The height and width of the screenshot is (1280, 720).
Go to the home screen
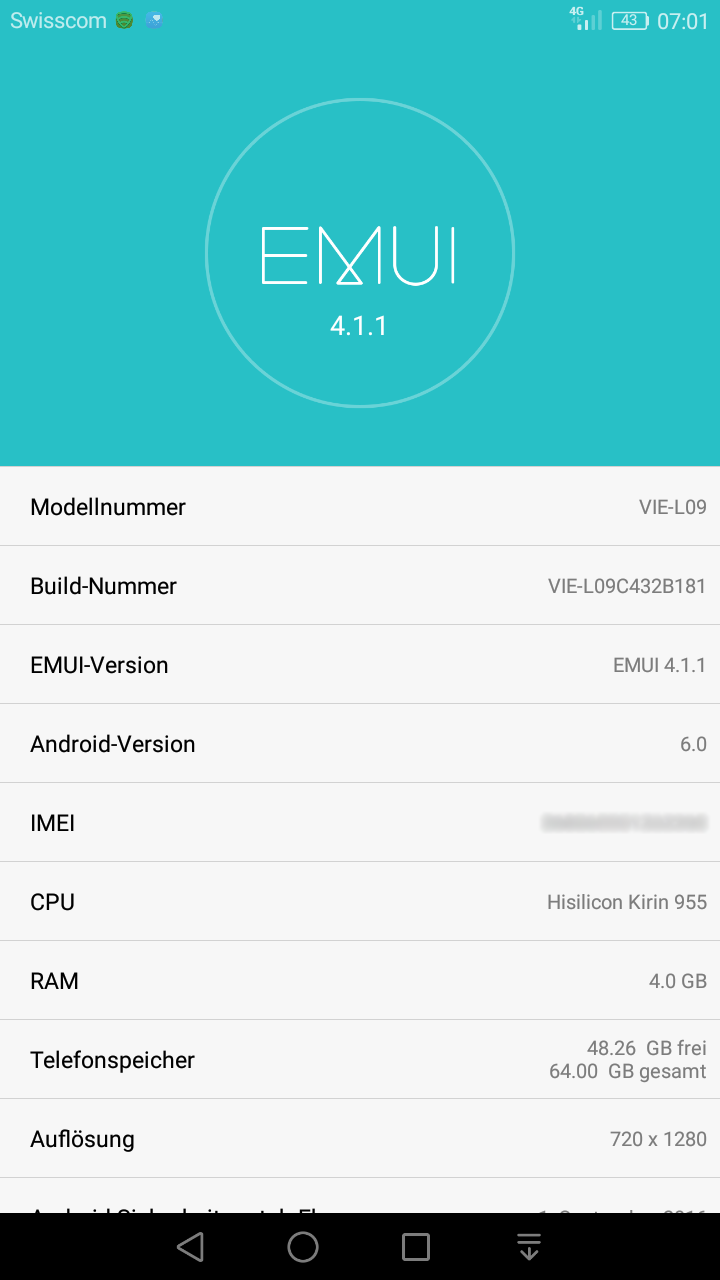coord(303,1246)
